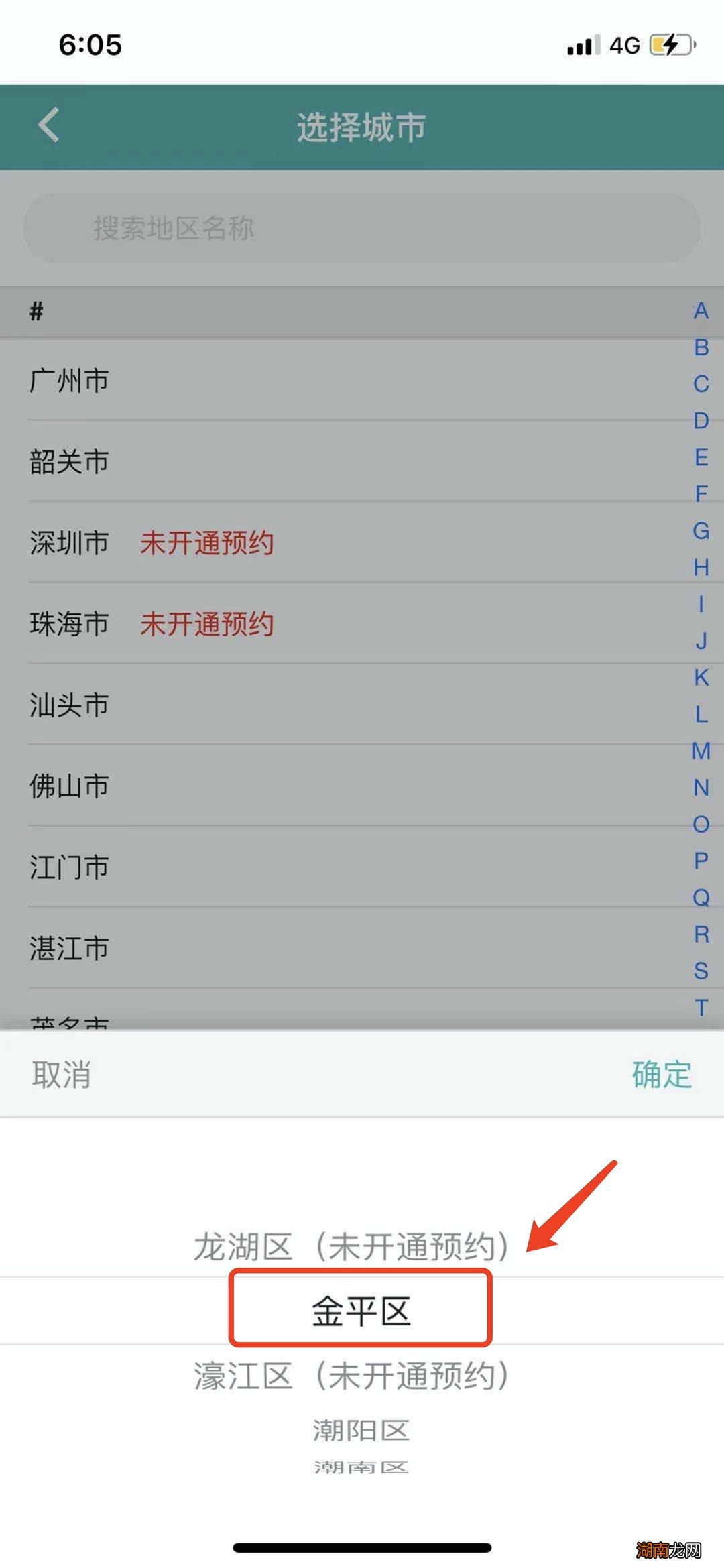Image resolution: width=724 pixels, height=1568 pixels.
Task: Tap the # symbol at the index top
Action: (35, 310)
